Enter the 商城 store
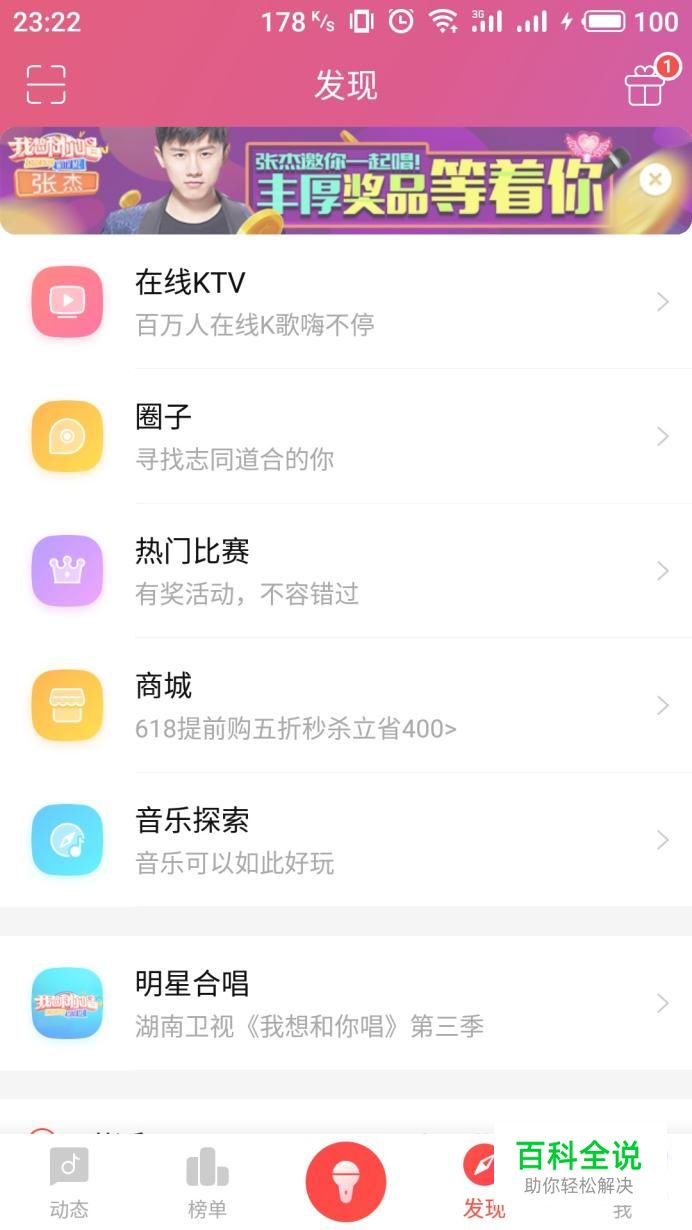The height and width of the screenshot is (1230, 692). [346, 706]
